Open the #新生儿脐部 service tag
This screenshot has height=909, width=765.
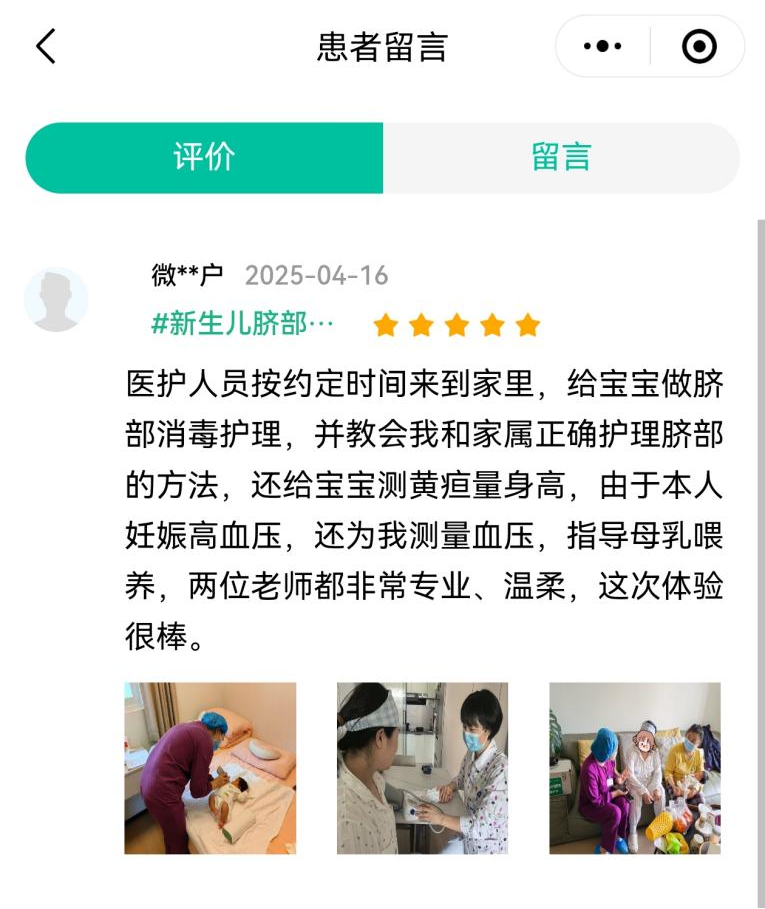[x=243, y=324]
